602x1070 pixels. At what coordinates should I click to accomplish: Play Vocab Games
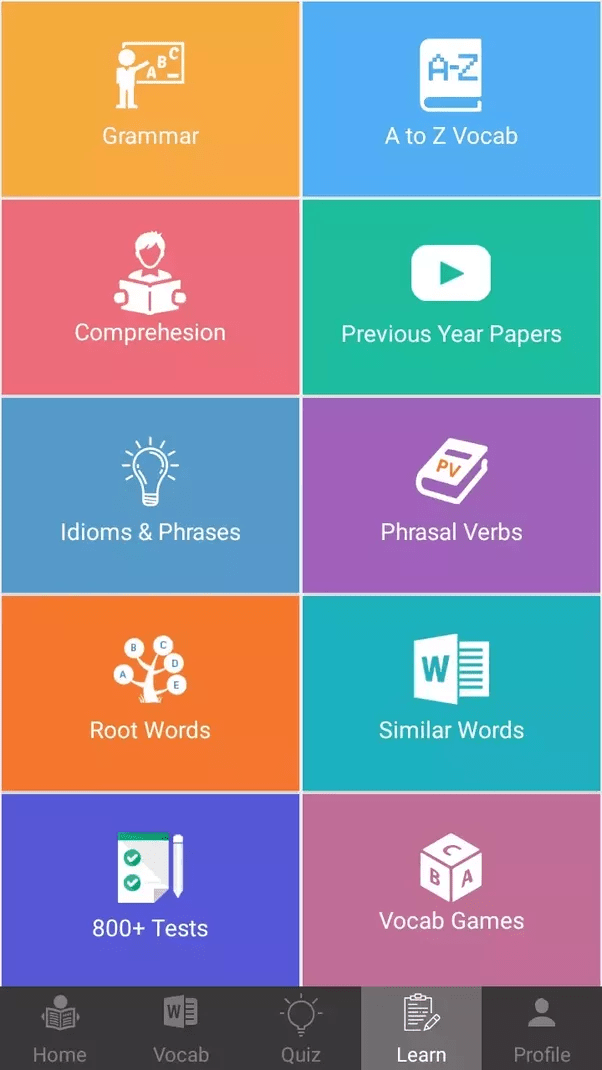[x=452, y=890]
